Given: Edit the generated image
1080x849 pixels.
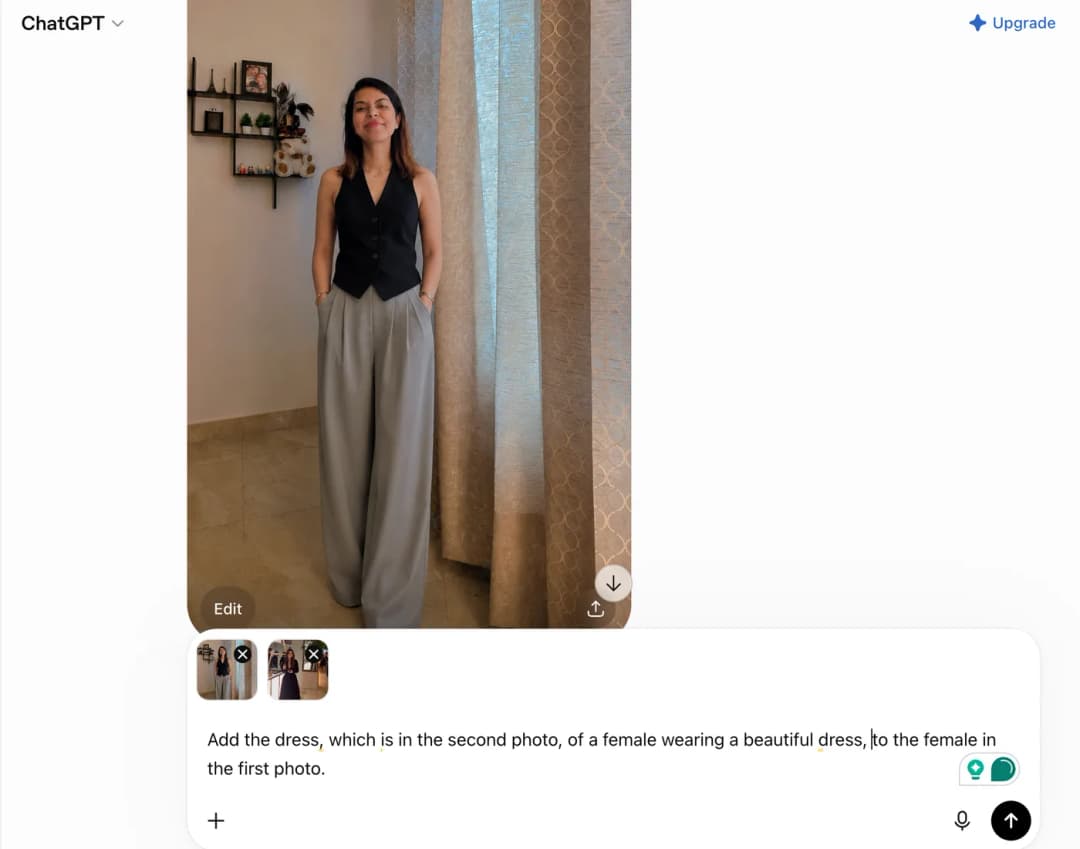Looking at the screenshot, I should [x=227, y=609].
